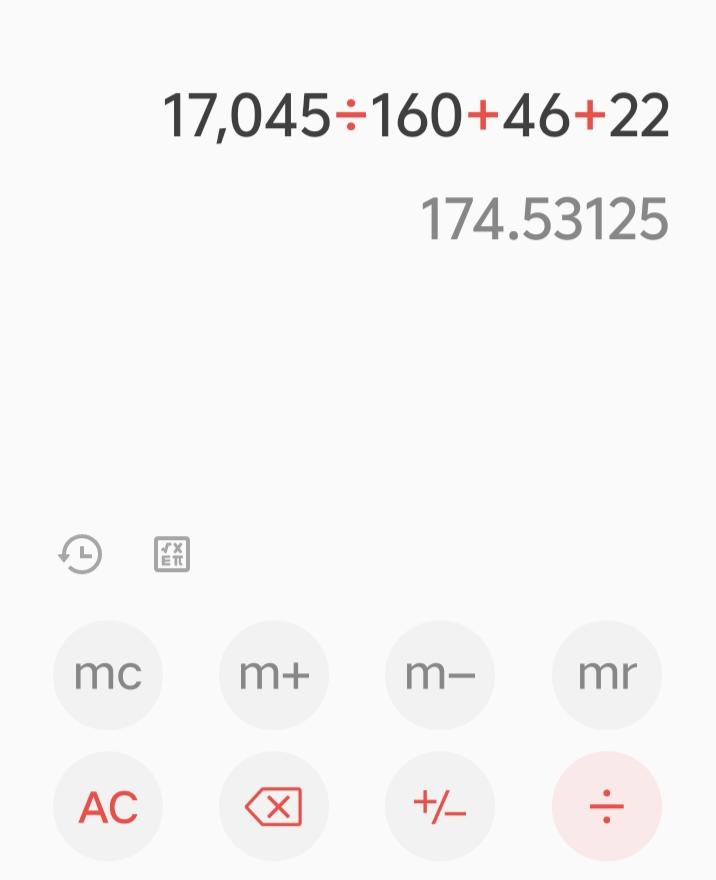Delete the last digit with backspace
The height and width of the screenshot is (880, 716).
click(274, 806)
